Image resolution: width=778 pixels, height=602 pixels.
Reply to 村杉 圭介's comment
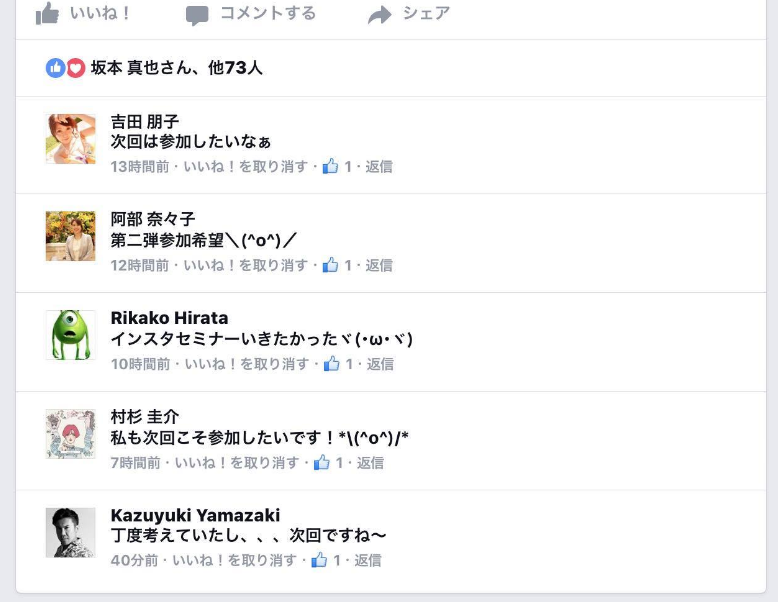click(x=370, y=463)
